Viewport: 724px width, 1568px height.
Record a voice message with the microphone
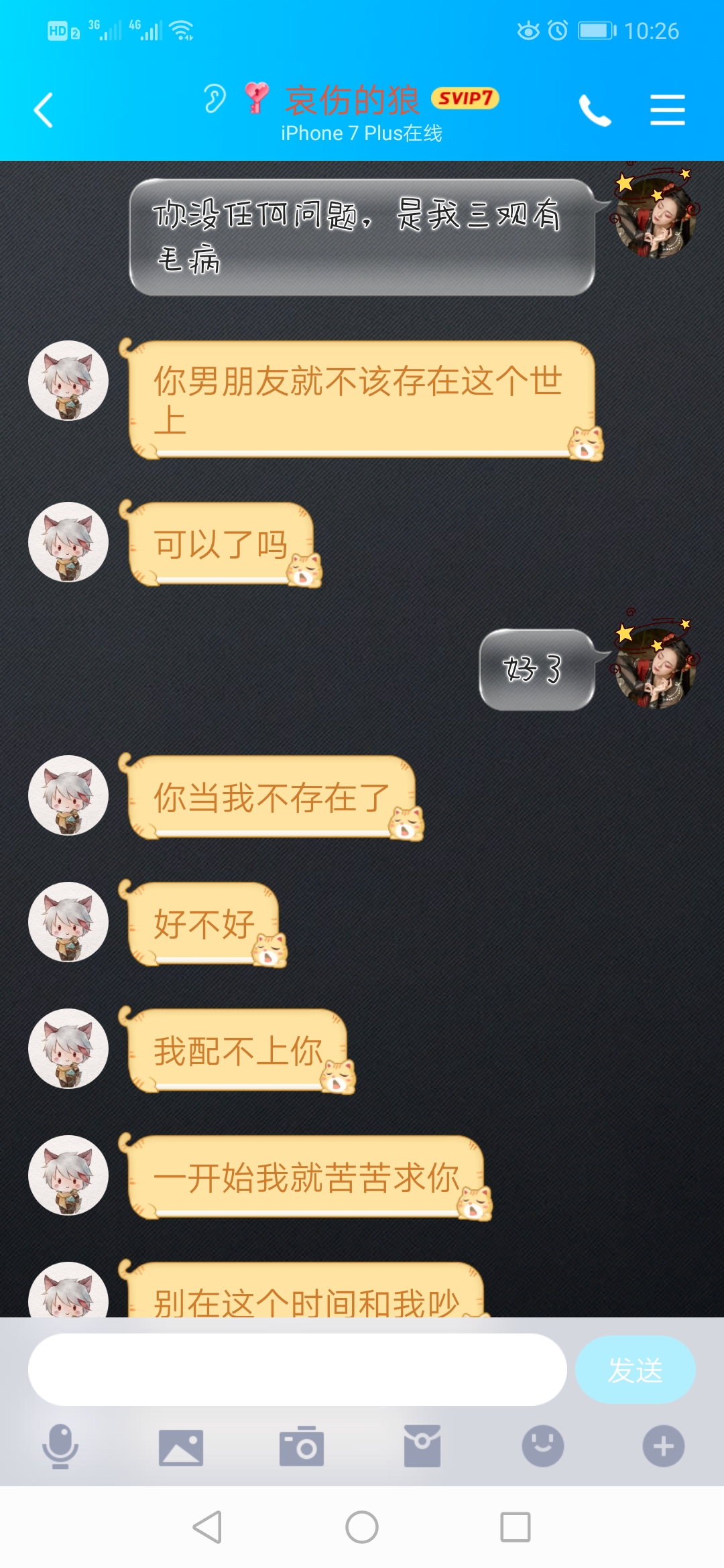click(60, 1446)
